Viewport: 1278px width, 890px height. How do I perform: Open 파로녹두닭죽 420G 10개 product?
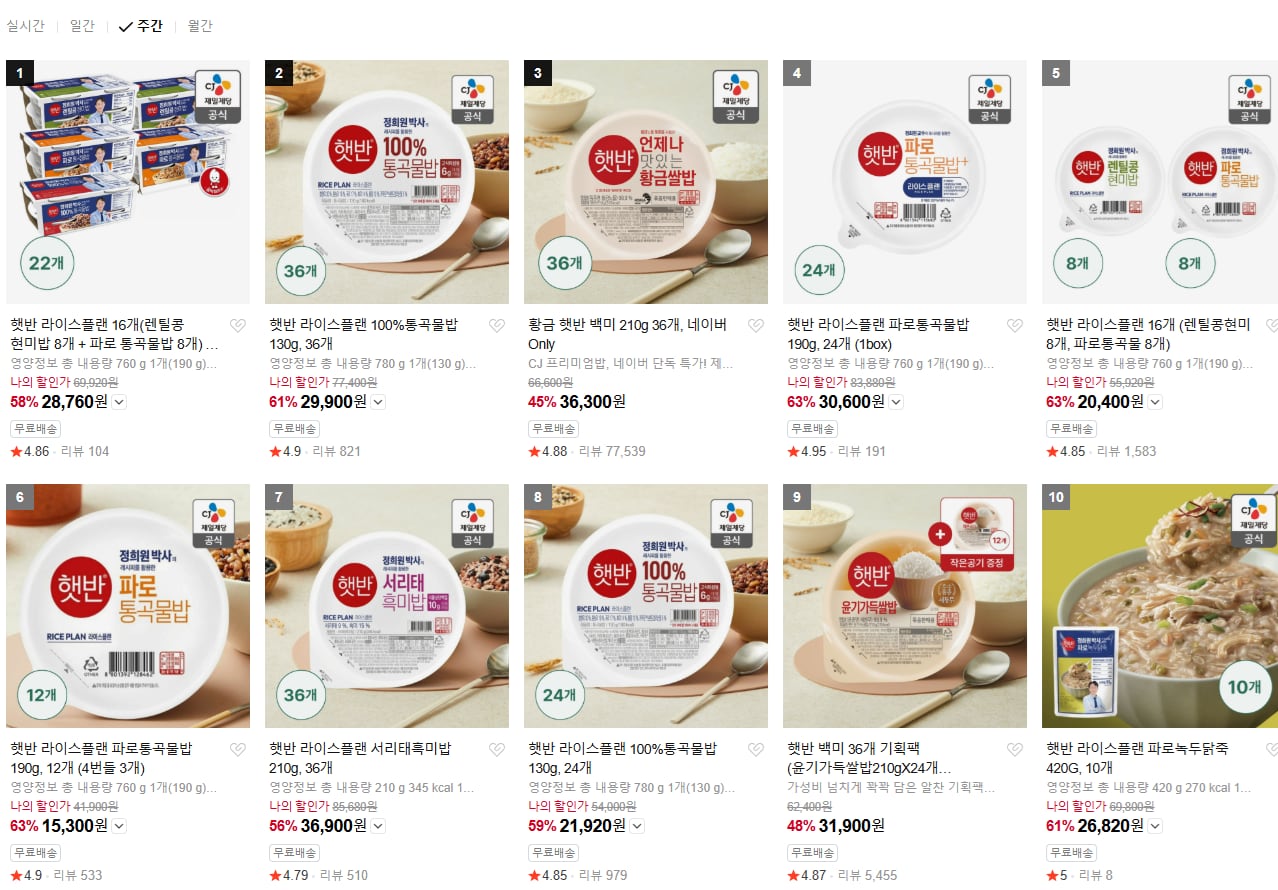[x=1160, y=606]
